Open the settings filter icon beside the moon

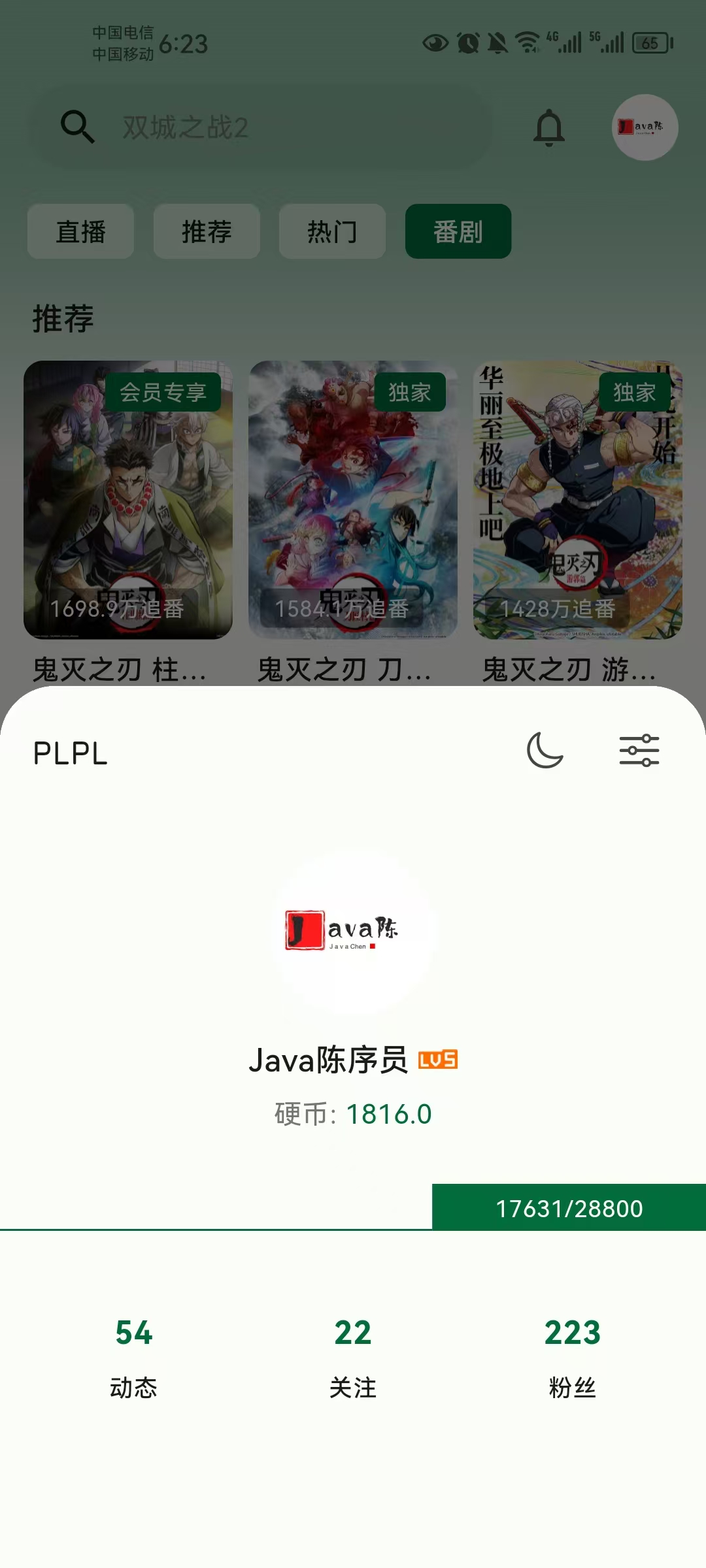(x=640, y=751)
